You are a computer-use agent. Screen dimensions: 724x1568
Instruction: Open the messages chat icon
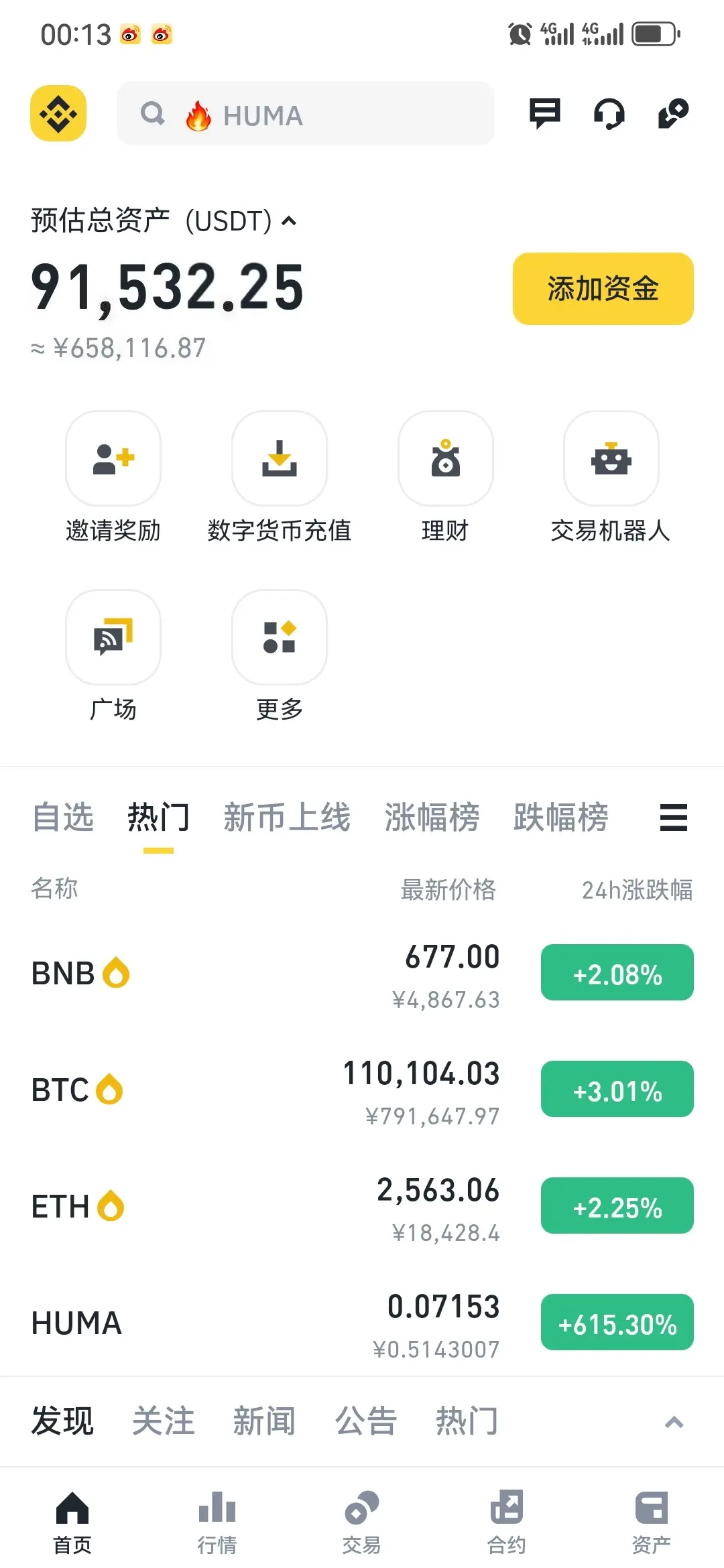coord(544,113)
